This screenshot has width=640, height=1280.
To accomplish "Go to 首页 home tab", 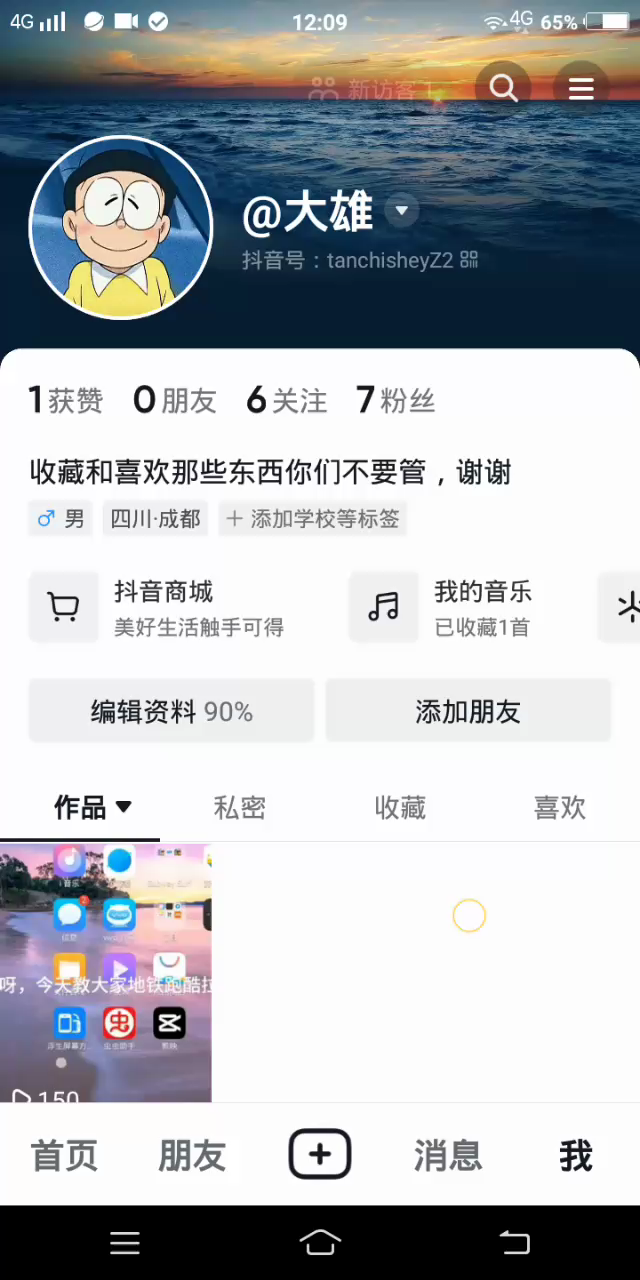I will (65, 1156).
